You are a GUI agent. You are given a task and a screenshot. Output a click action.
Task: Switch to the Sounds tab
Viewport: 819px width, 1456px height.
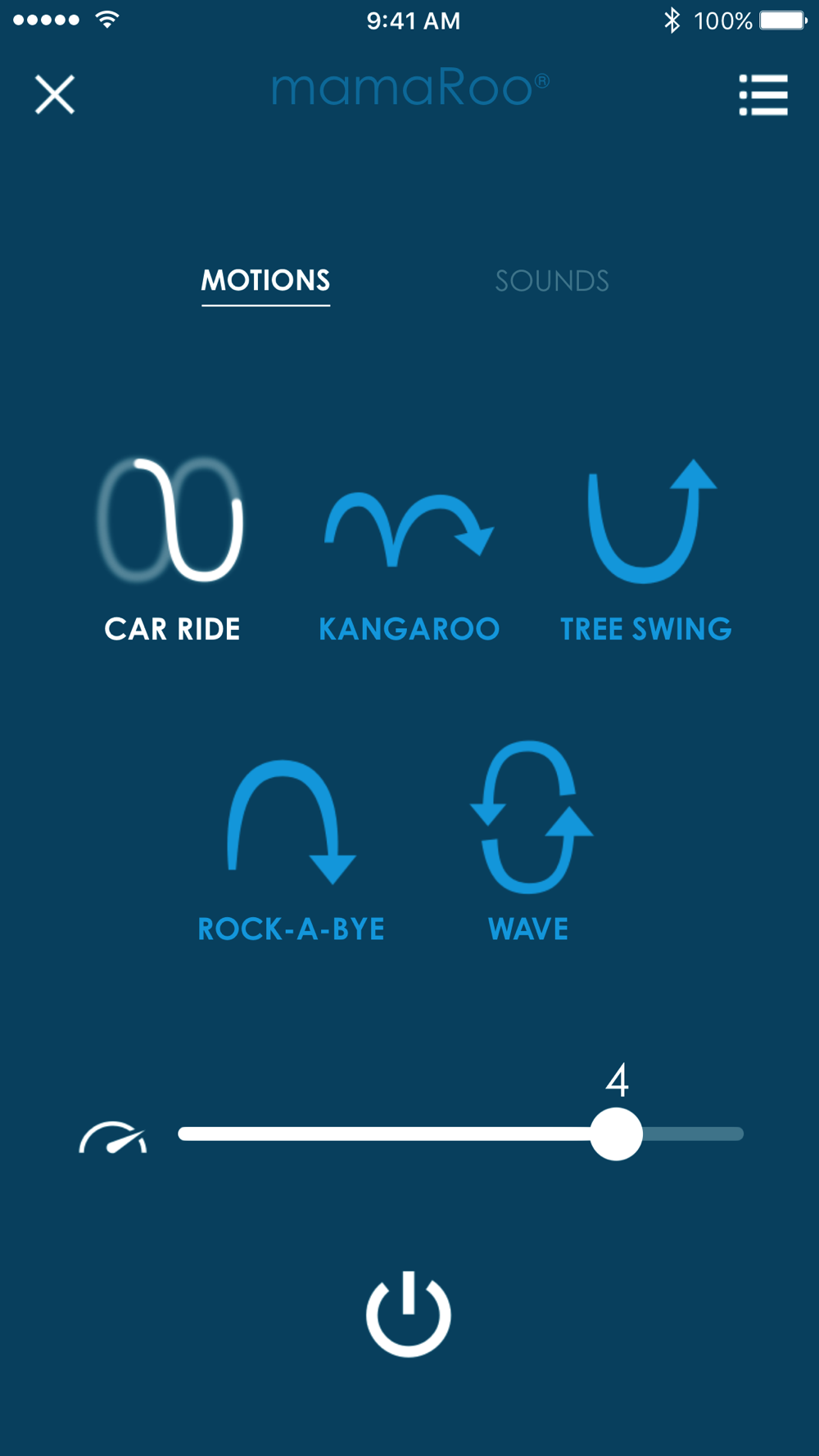[552, 281]
